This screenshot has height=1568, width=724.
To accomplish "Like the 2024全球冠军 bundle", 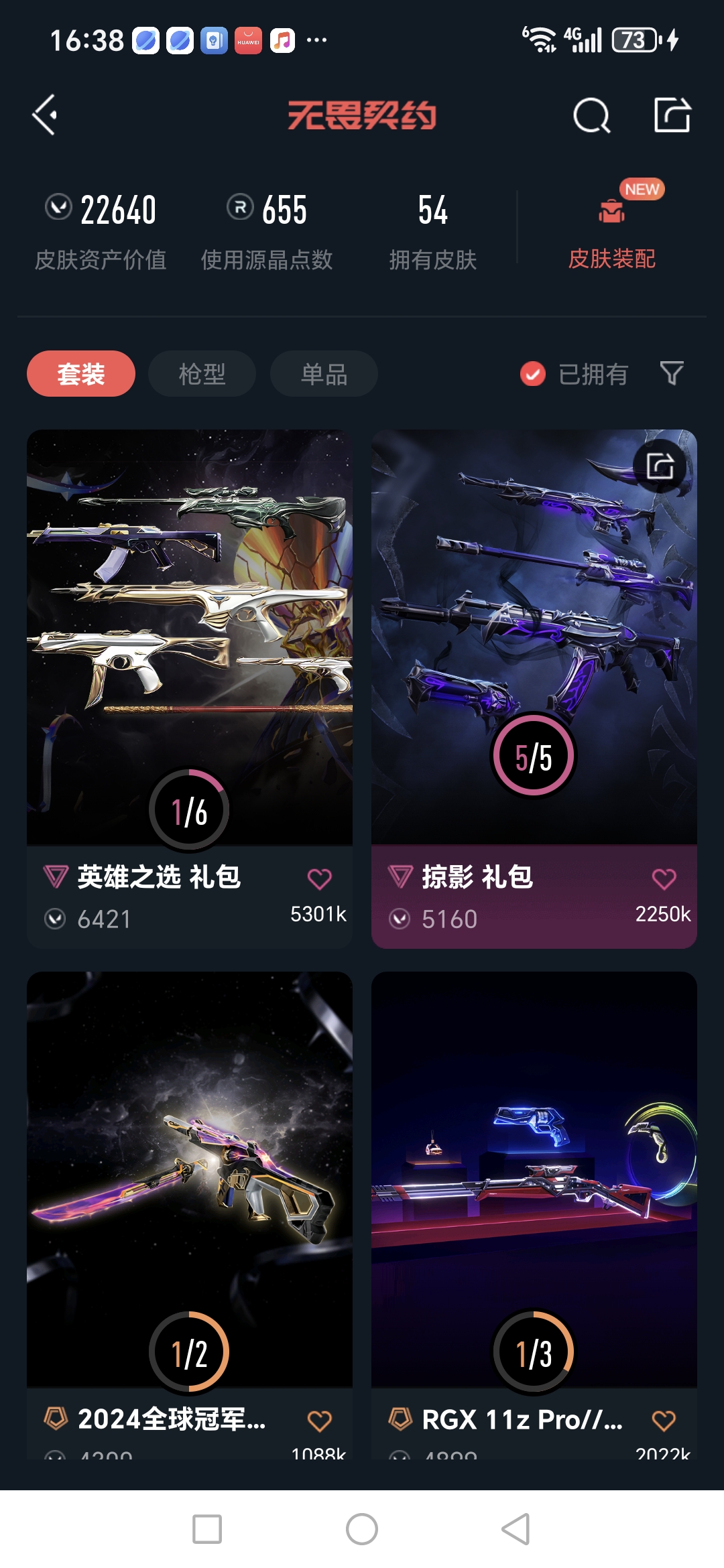I will coord(319,1420).
